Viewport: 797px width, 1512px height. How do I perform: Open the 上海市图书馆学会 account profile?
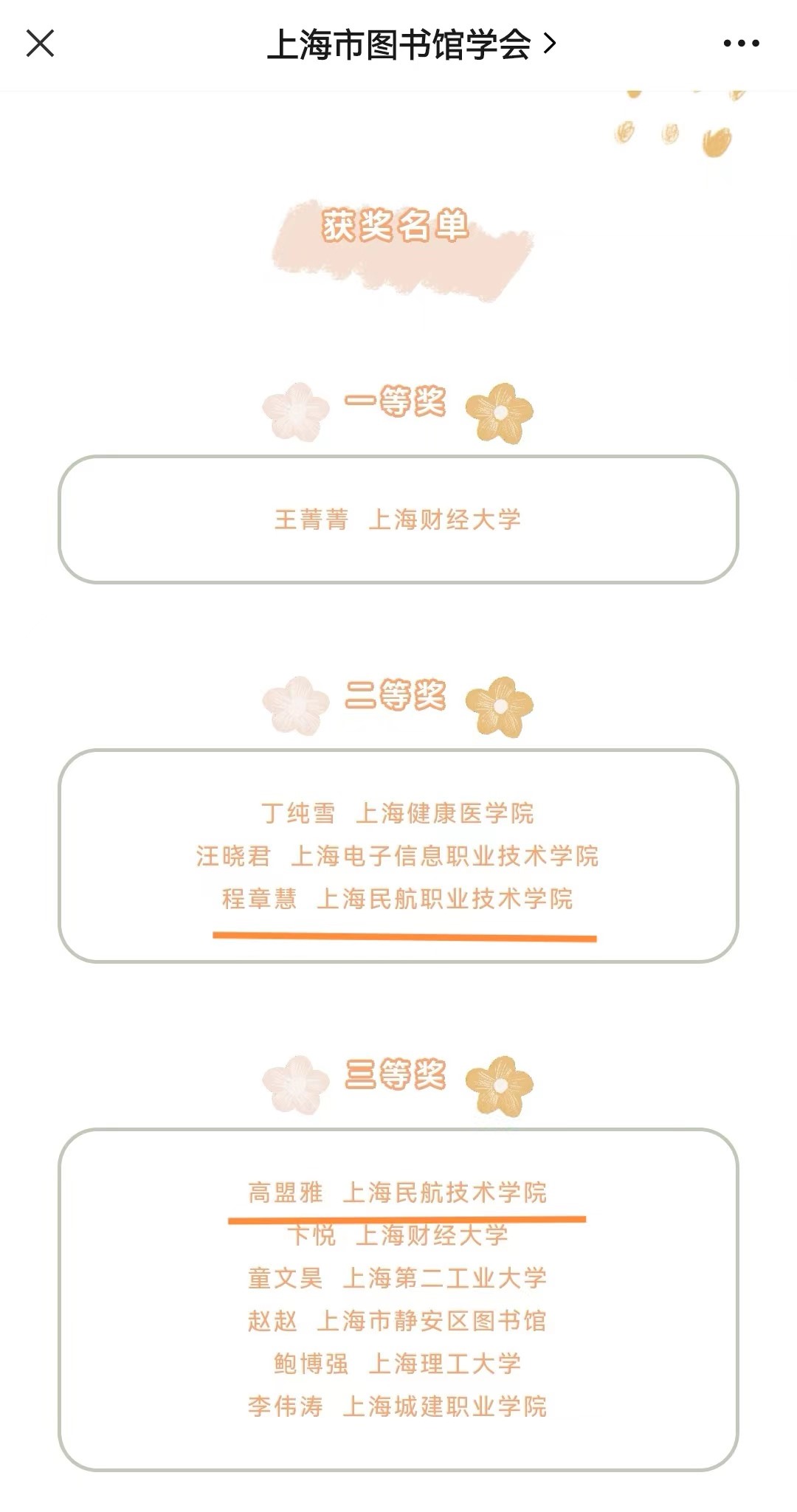click(x=410, y=44)
